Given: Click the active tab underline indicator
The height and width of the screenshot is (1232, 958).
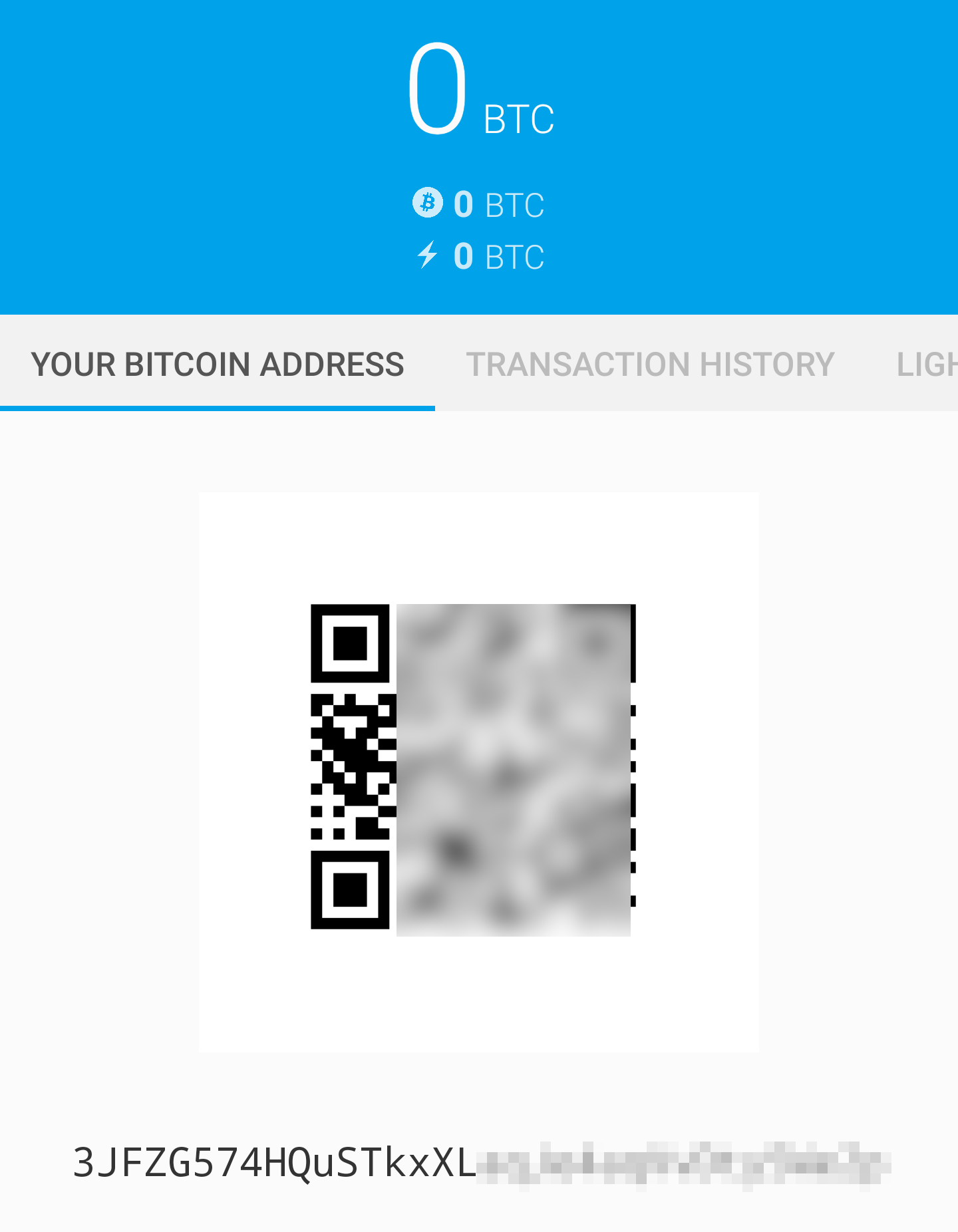Looking at the screenshot, I should pyautogui.click(x=218, y=407).
